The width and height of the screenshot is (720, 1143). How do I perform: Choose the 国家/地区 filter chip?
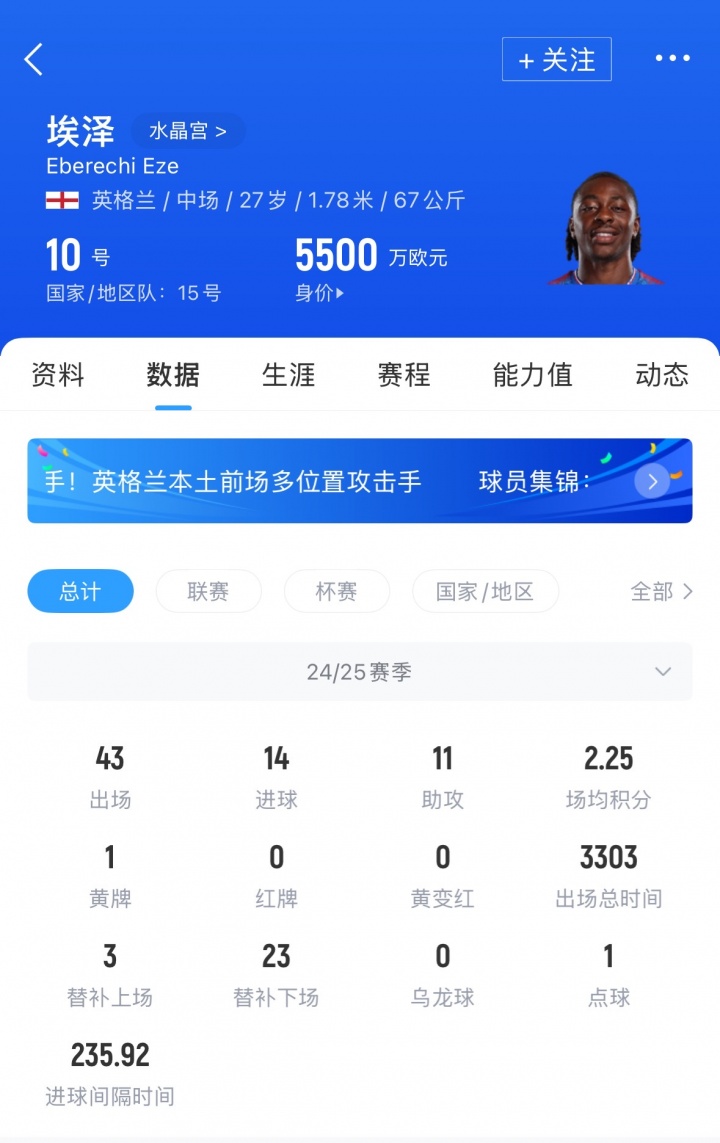click(x=485, y=591)
